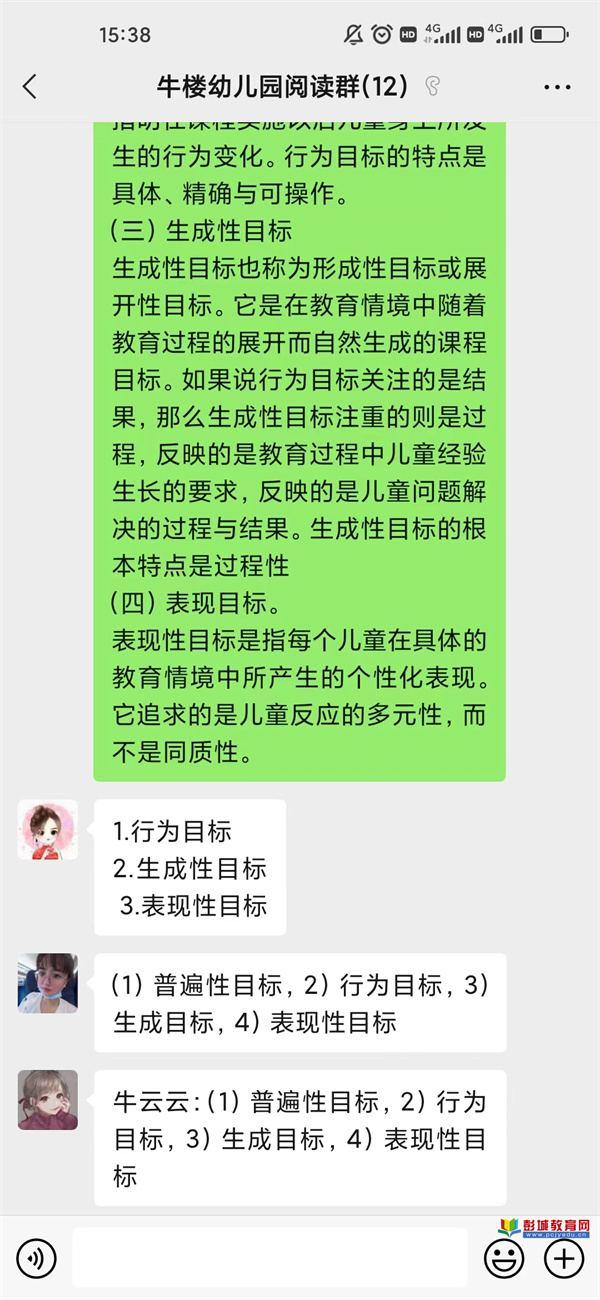Switch to voice message input
This screenshot has height=1300, width=600.
coord(37,1258)
